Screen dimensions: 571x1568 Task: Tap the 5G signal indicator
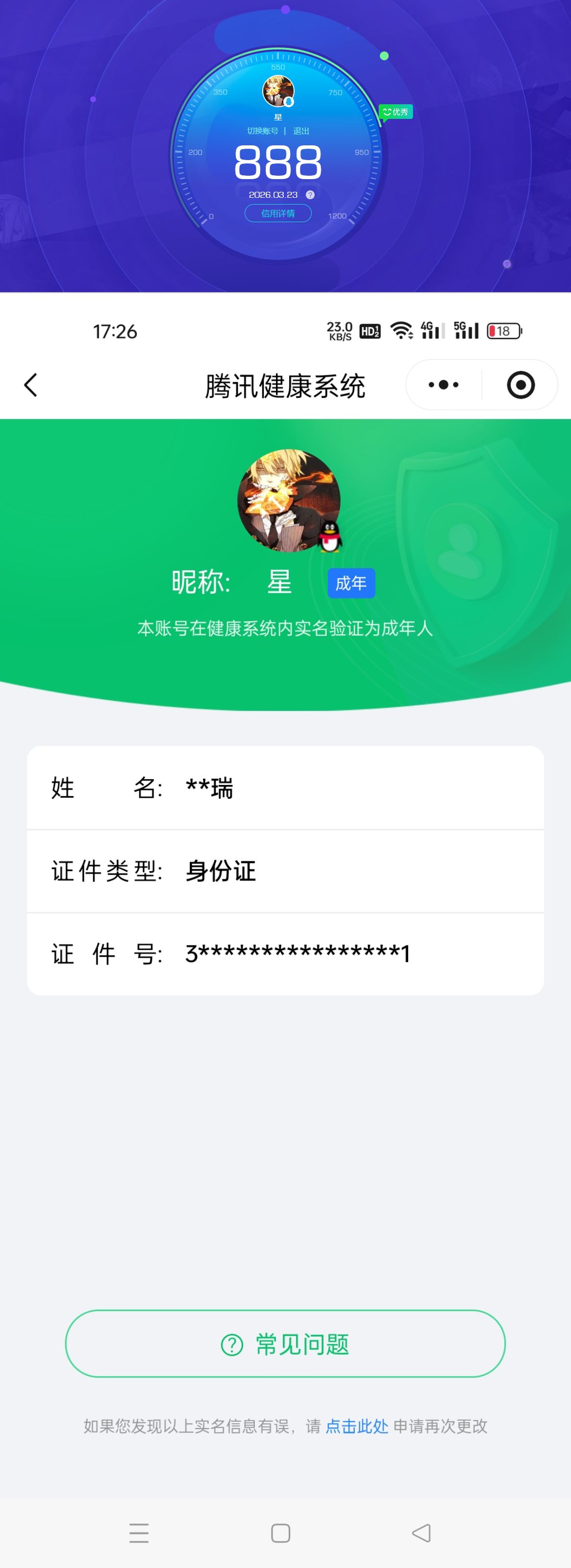point(466,331)
